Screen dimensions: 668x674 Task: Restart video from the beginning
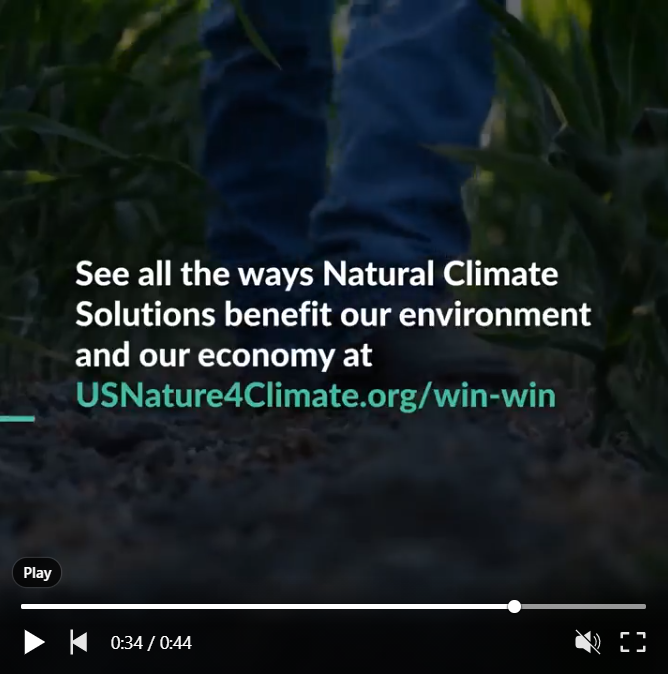tap(79, 642)
